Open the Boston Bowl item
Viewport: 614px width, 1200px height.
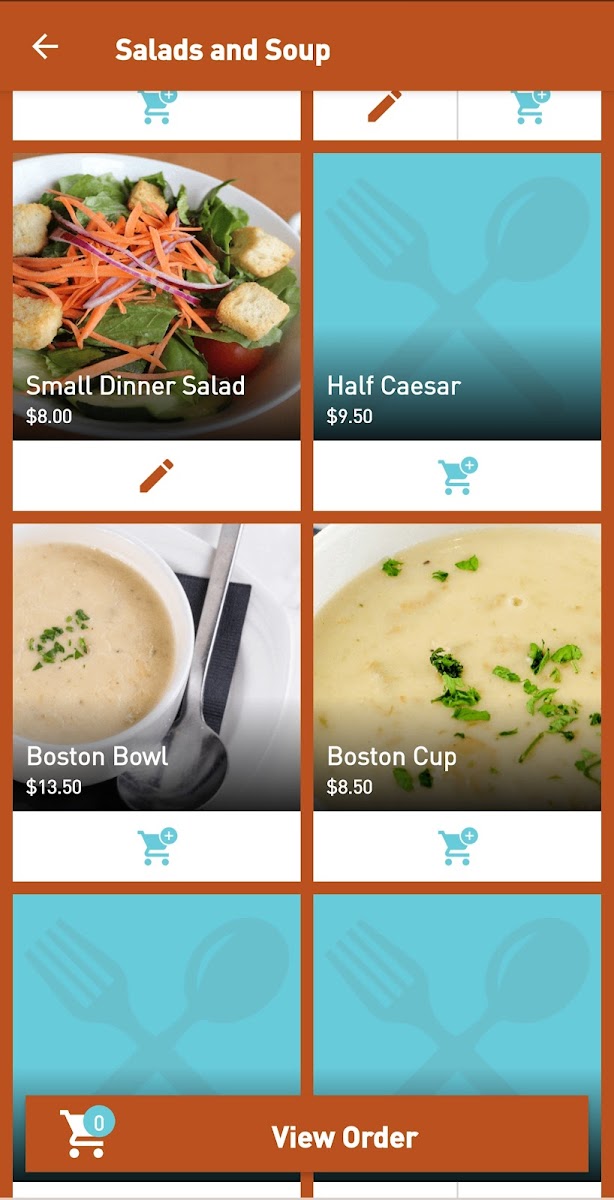[x=156, y=667]
